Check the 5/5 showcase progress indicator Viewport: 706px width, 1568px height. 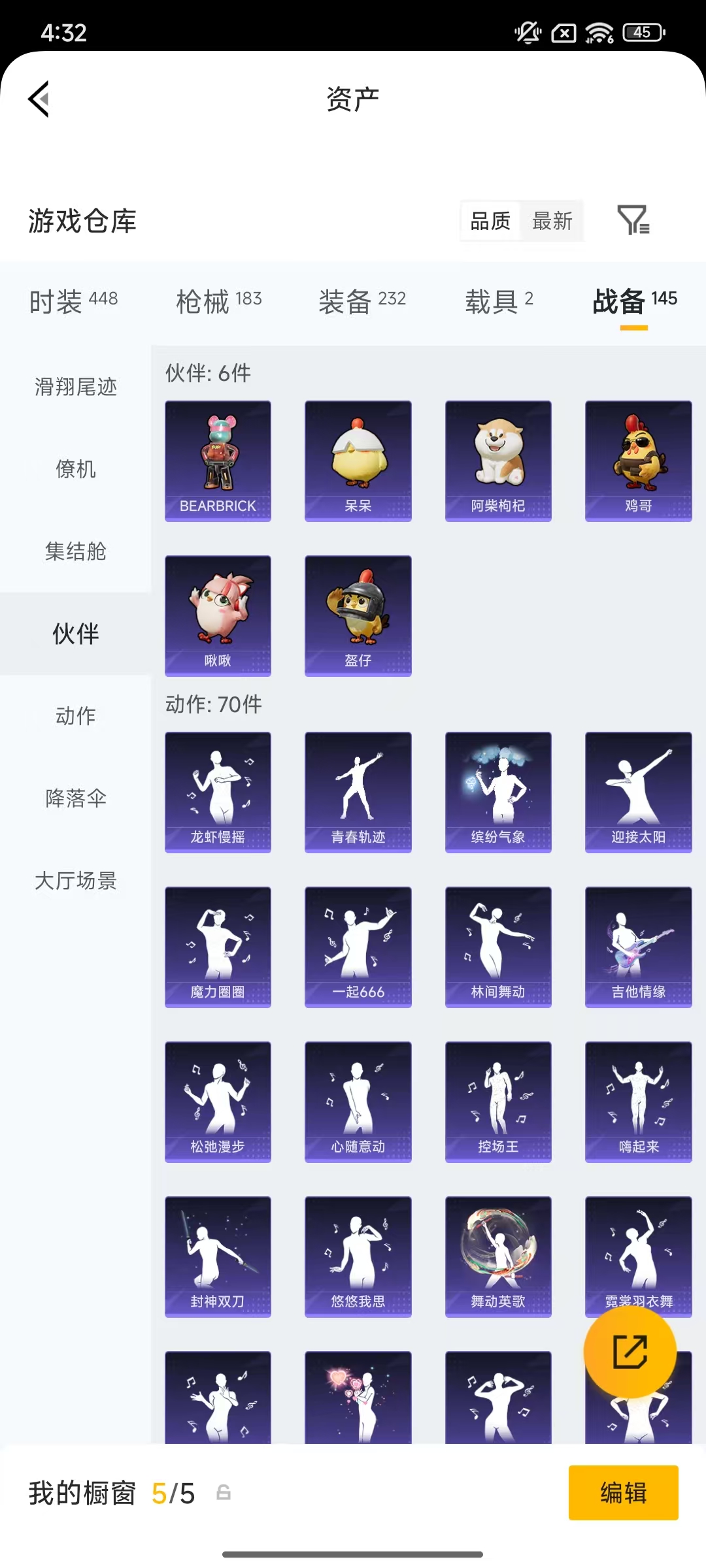click(x=175, y=1493)
